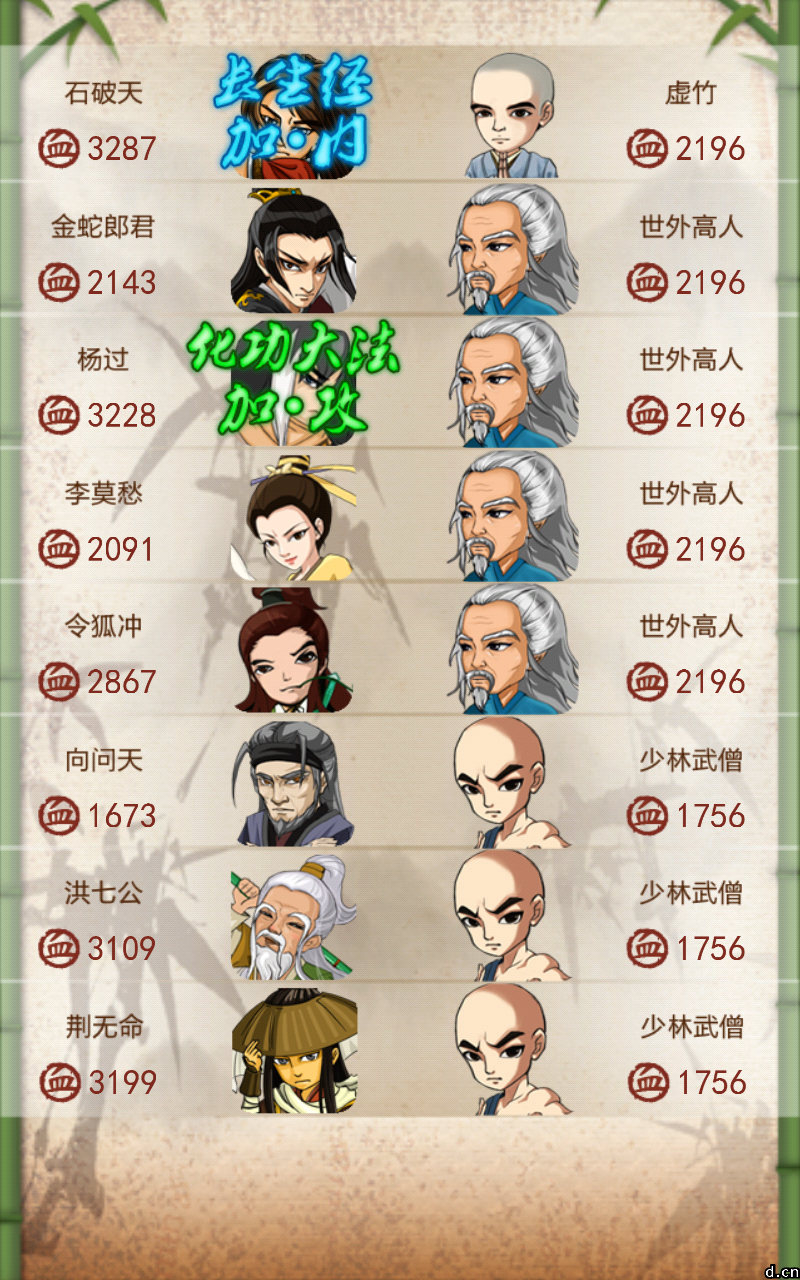Tap the 金蛇郎君 character portrait
This screenshot has height=1280, width=800.
(x=293, y=252)
